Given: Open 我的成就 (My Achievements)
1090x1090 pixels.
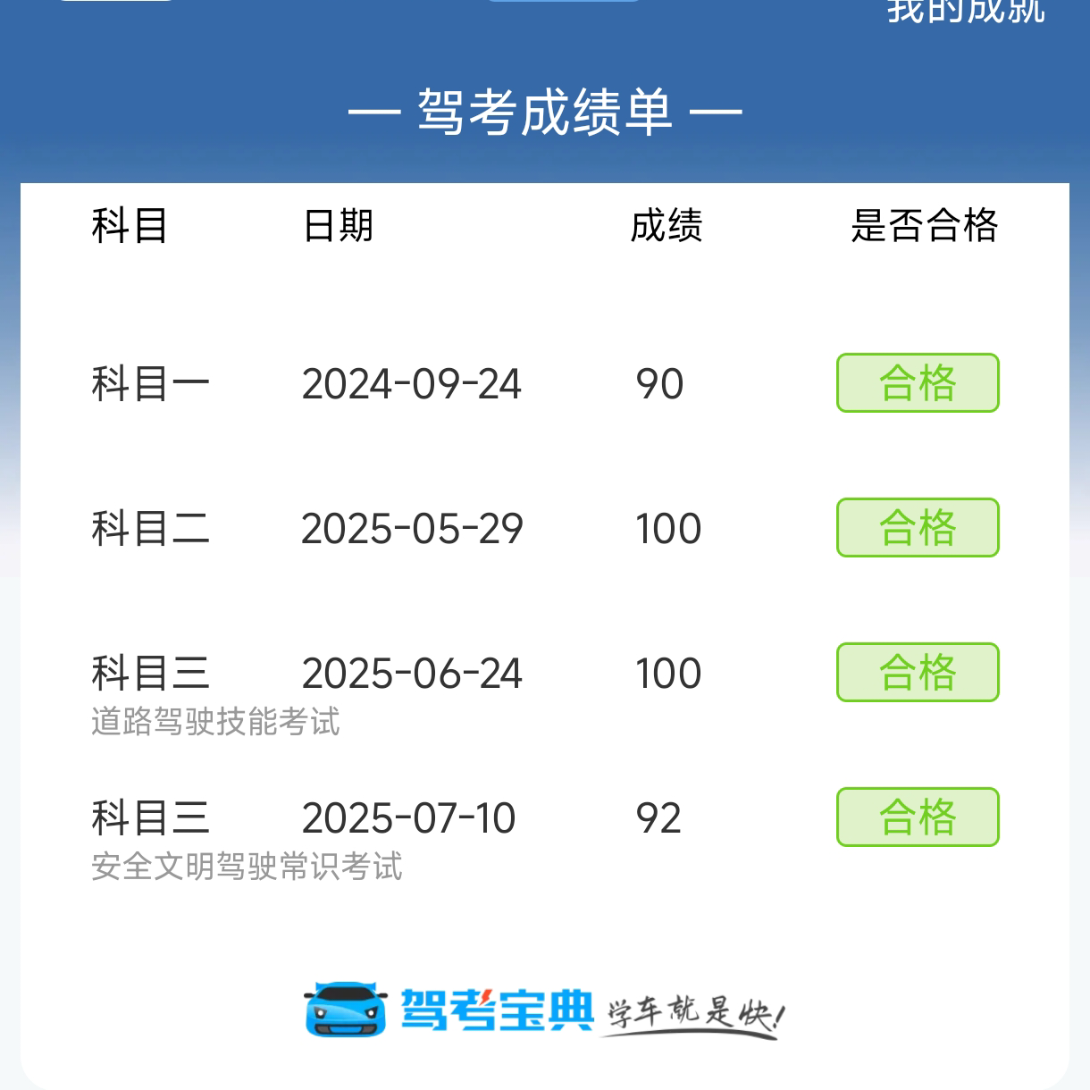Looking at the screenshot, I should coord(965,10).
